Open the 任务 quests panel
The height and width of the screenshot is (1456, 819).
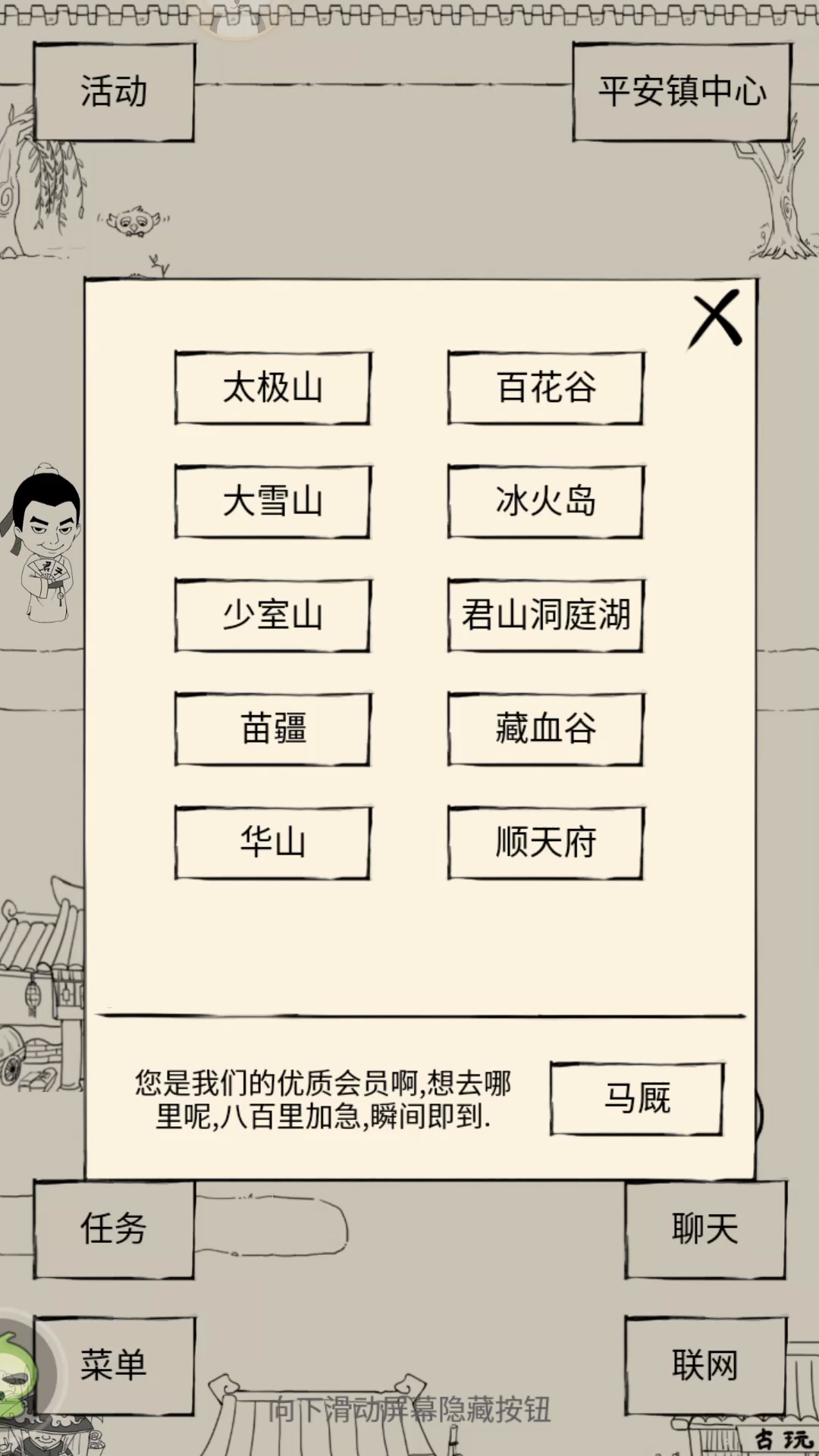pyautogui.click(x=114, y=1229)
